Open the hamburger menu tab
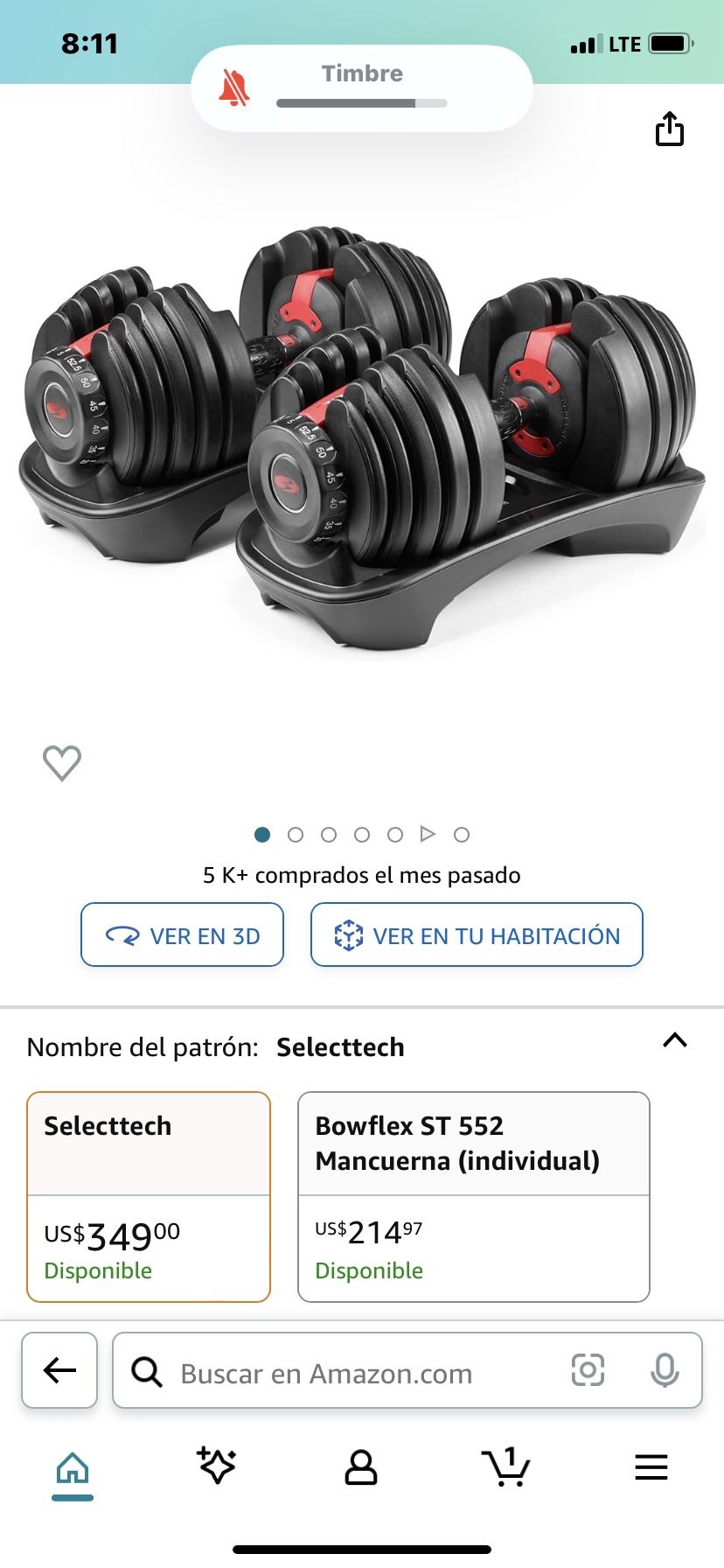724x1568 pixels. coord(651,1467)
